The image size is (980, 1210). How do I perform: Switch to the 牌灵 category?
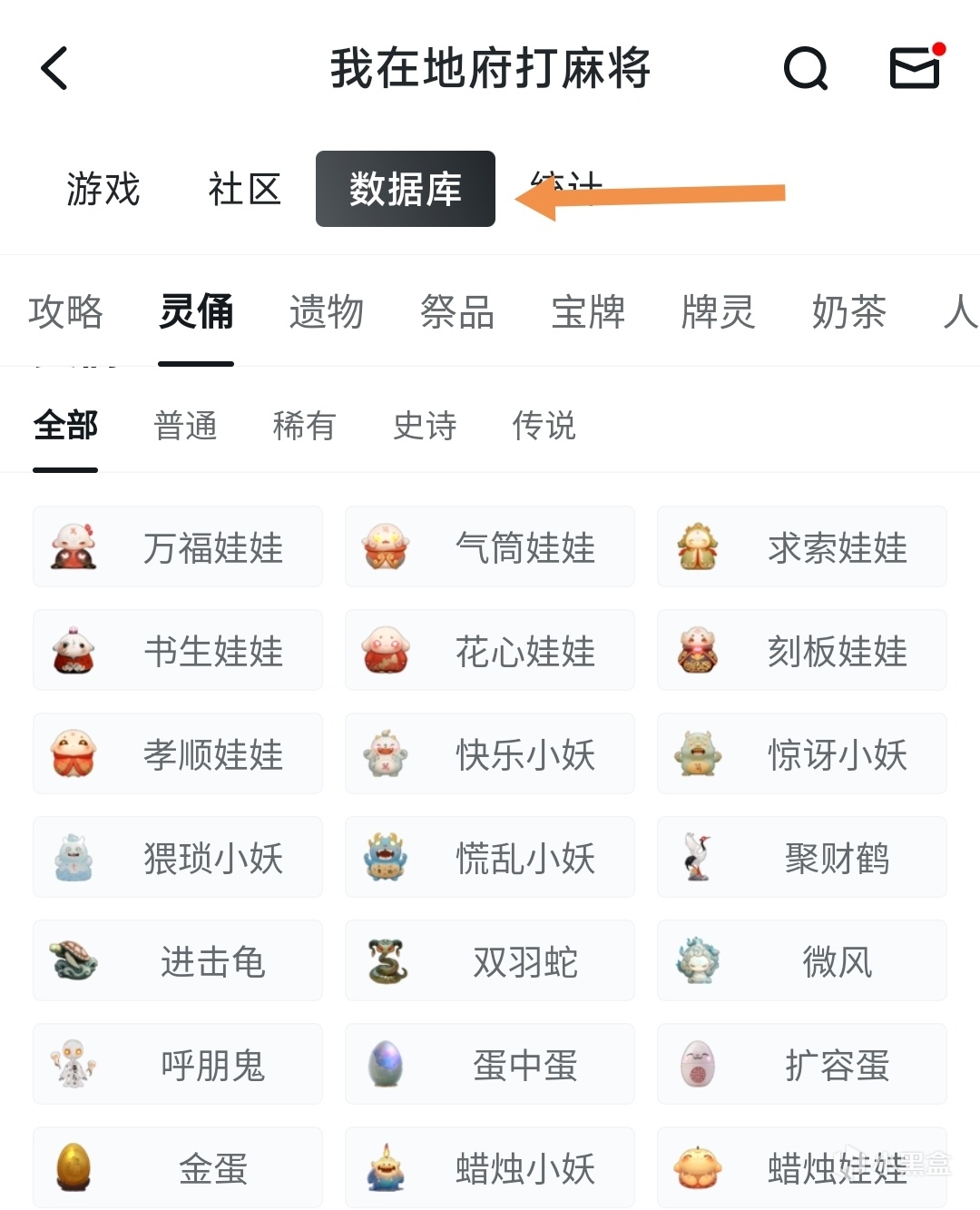[x=718, y=312]
